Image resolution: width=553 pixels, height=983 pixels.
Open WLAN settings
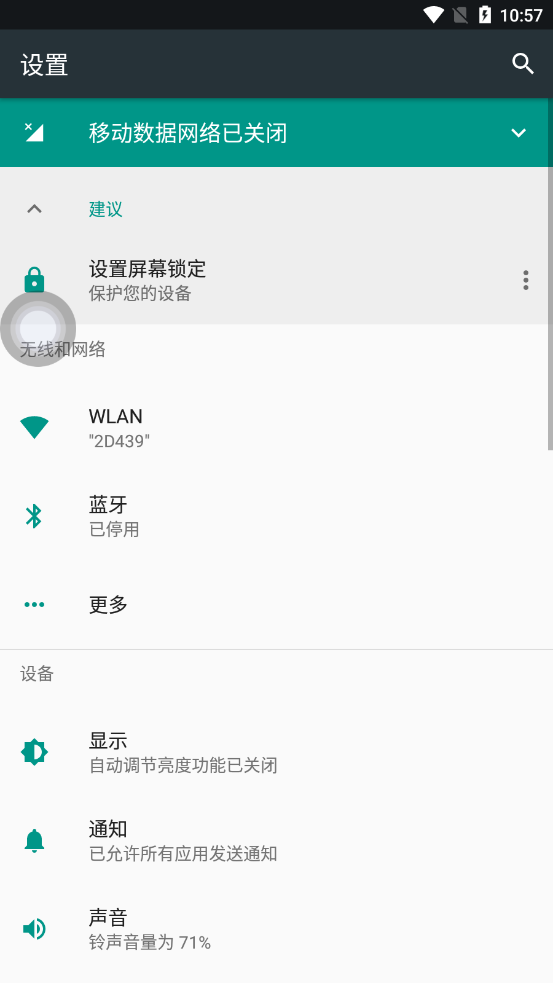tap(276, 428)
